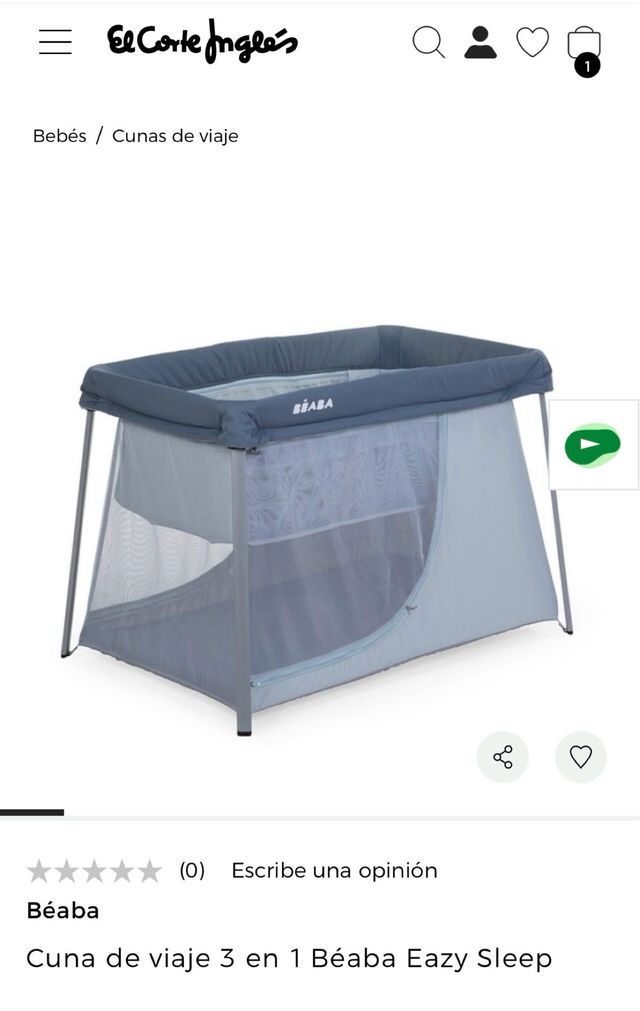This screenshot has width=640, height=1011.
Task: Go to the El Corte Inglés homepage
Action: click(x=202, y=42)
